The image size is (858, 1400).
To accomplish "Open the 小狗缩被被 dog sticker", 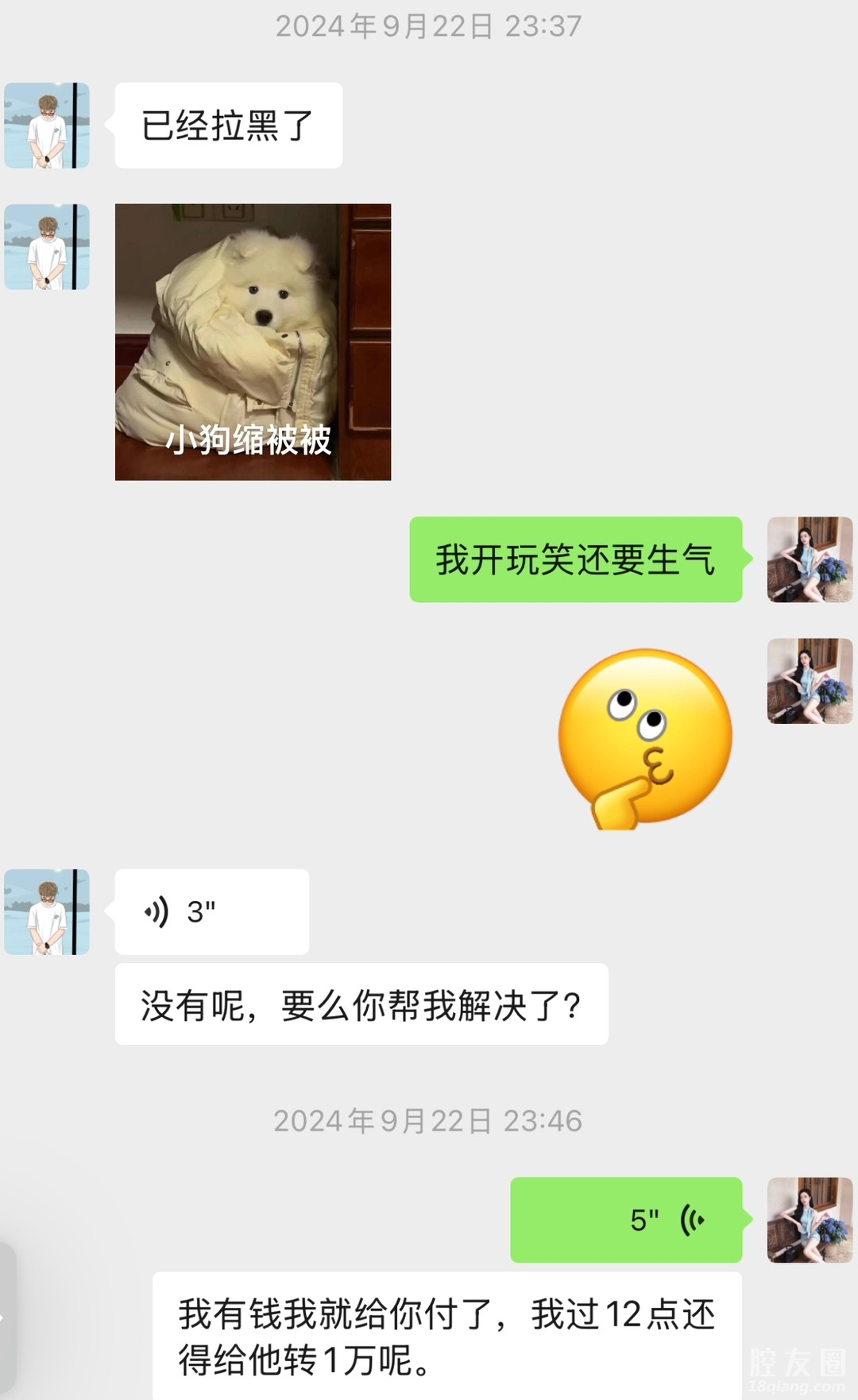I will (253, 342).
